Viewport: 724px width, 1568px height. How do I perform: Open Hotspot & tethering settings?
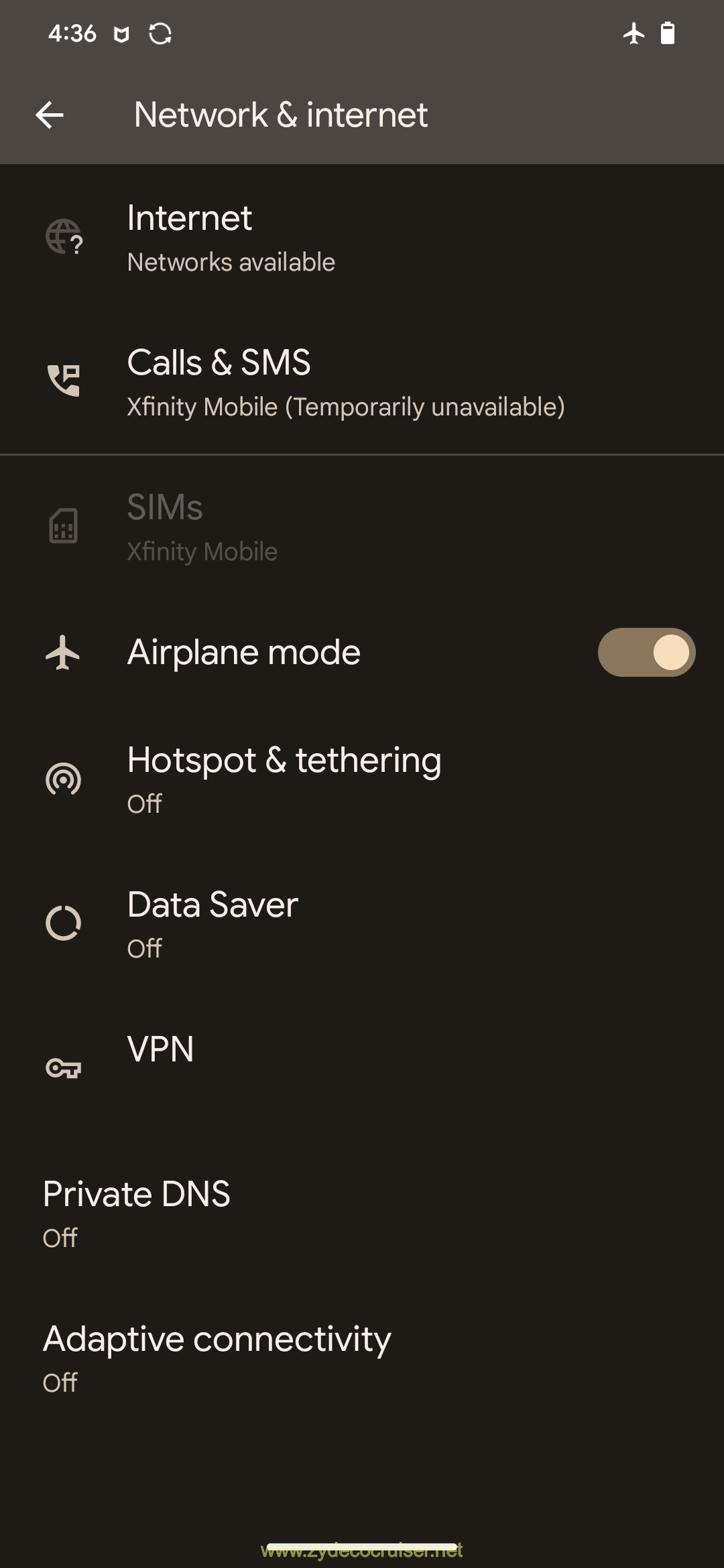coord(362,779)
